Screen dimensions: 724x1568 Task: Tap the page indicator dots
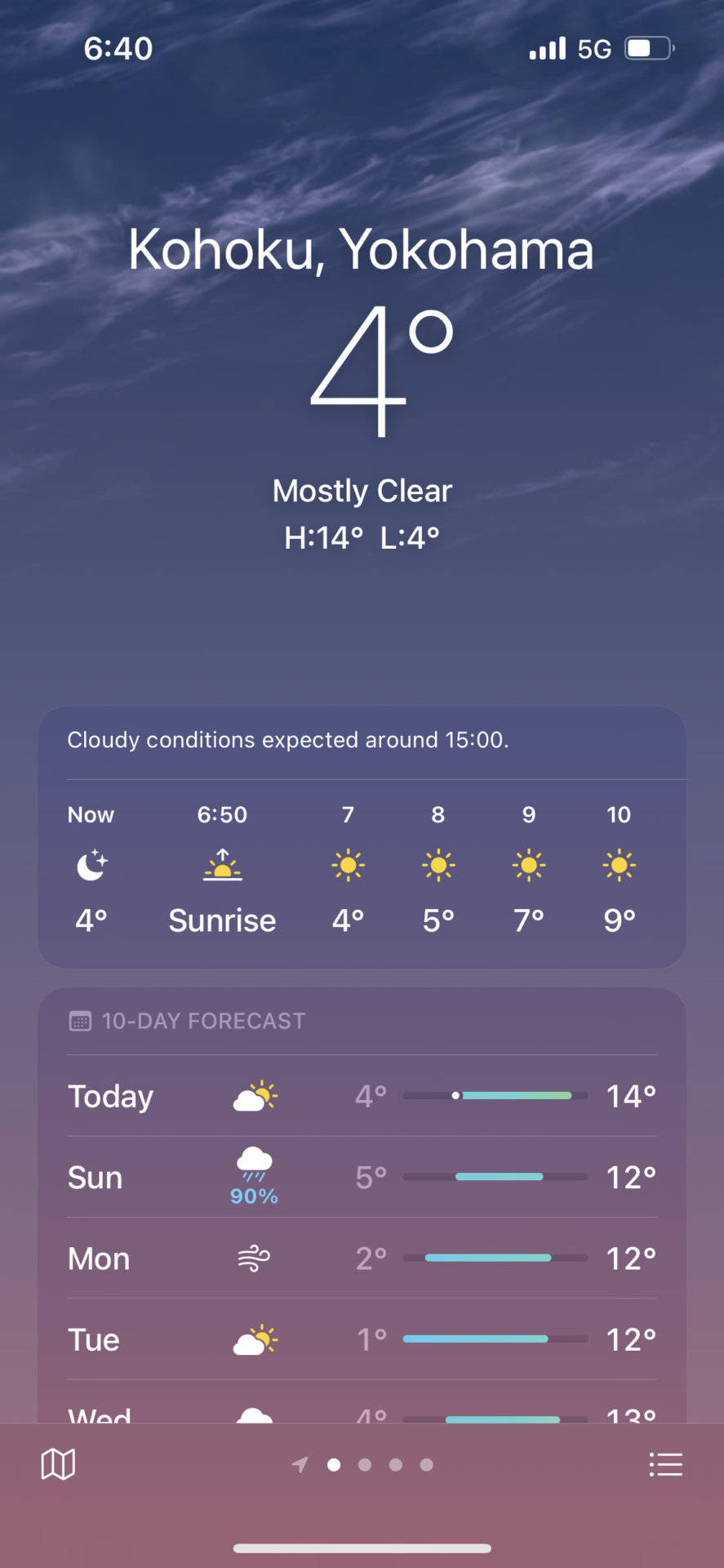363,1464
